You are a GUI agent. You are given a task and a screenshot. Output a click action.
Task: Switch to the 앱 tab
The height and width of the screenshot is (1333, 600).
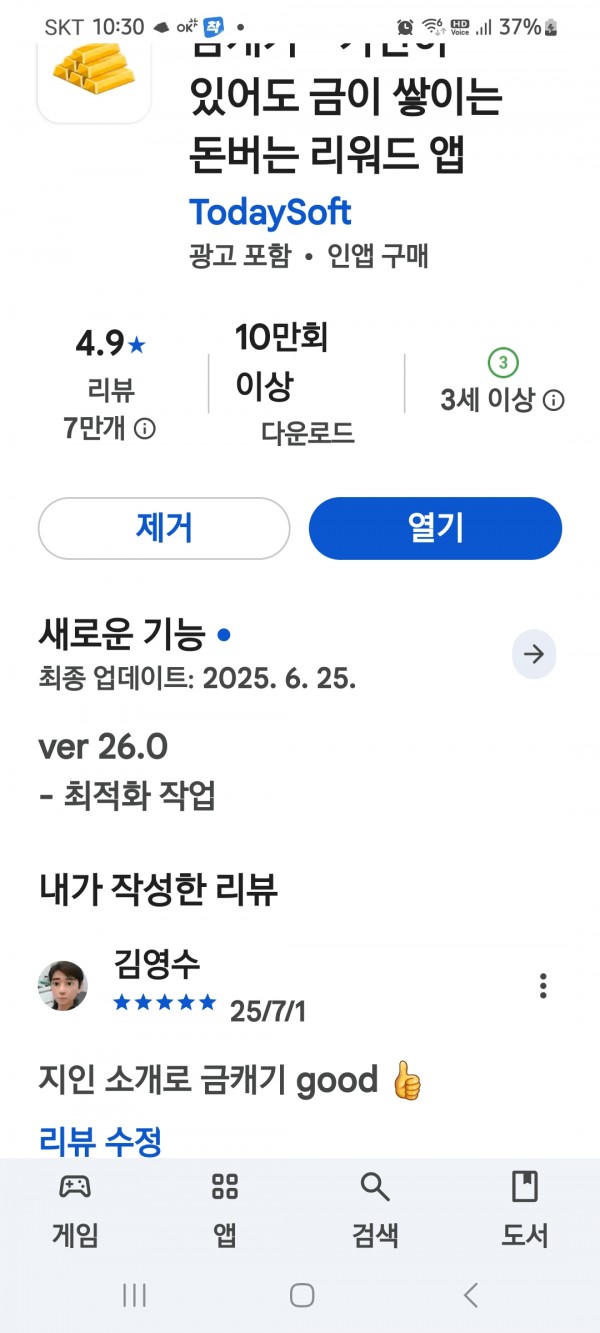pyautogui.click(x=225, y=1208)
